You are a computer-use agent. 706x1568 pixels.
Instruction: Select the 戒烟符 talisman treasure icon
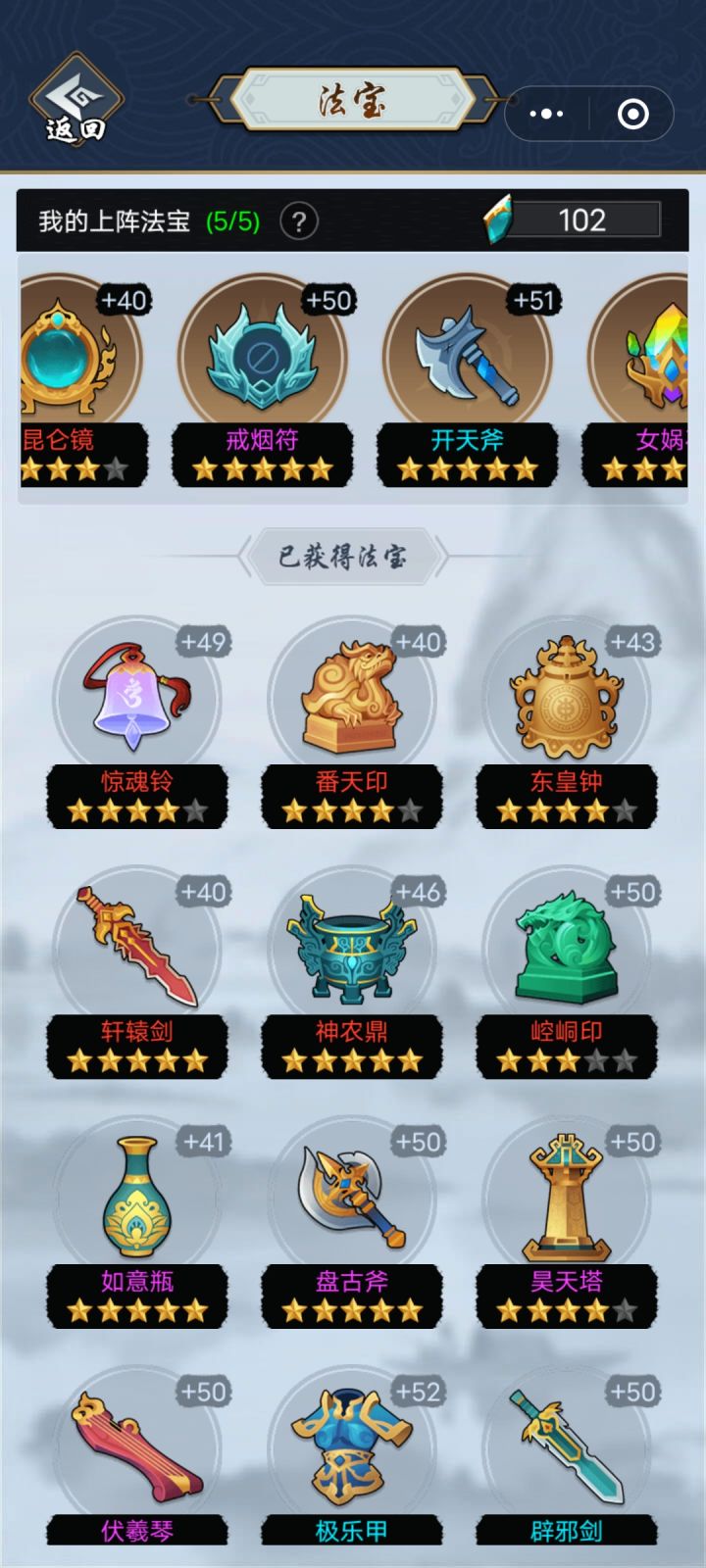point(260,359)
